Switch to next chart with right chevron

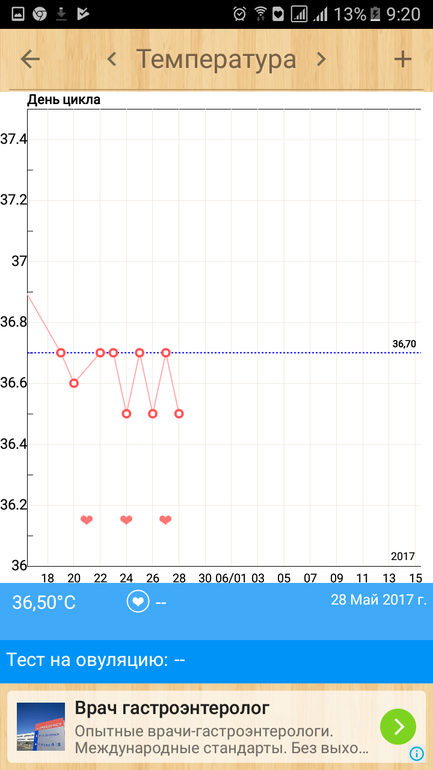point(321,59)
